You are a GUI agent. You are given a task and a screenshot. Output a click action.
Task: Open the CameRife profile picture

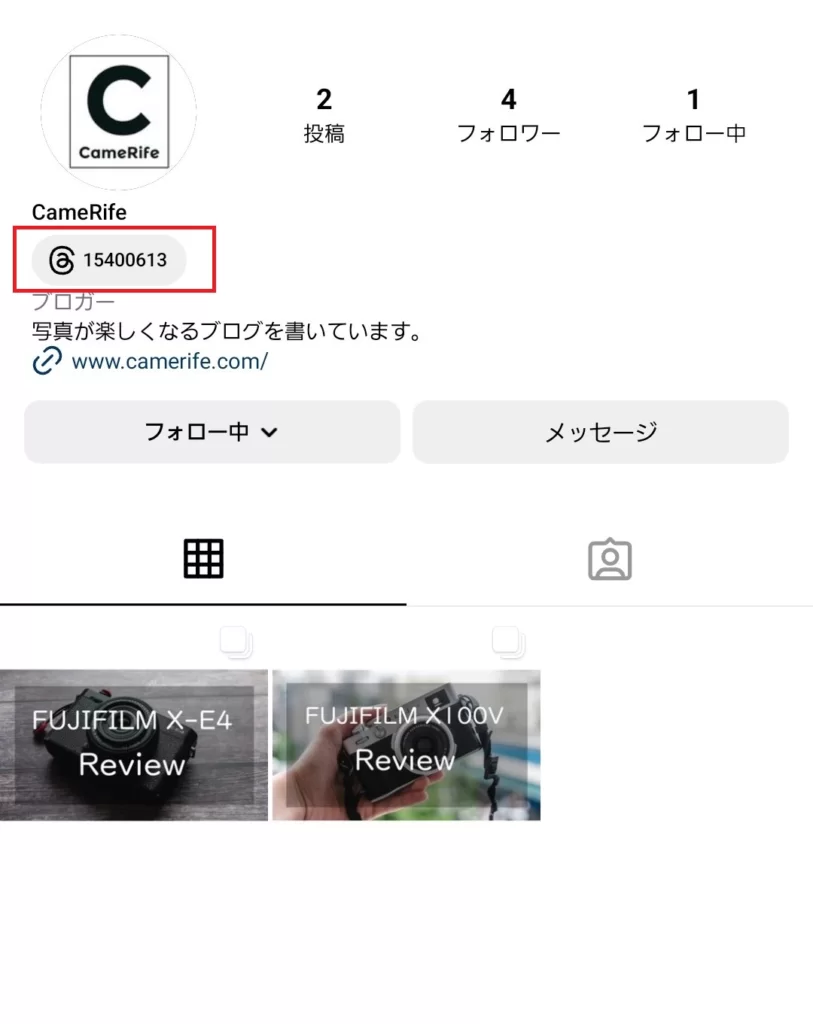tap(119, 112)
